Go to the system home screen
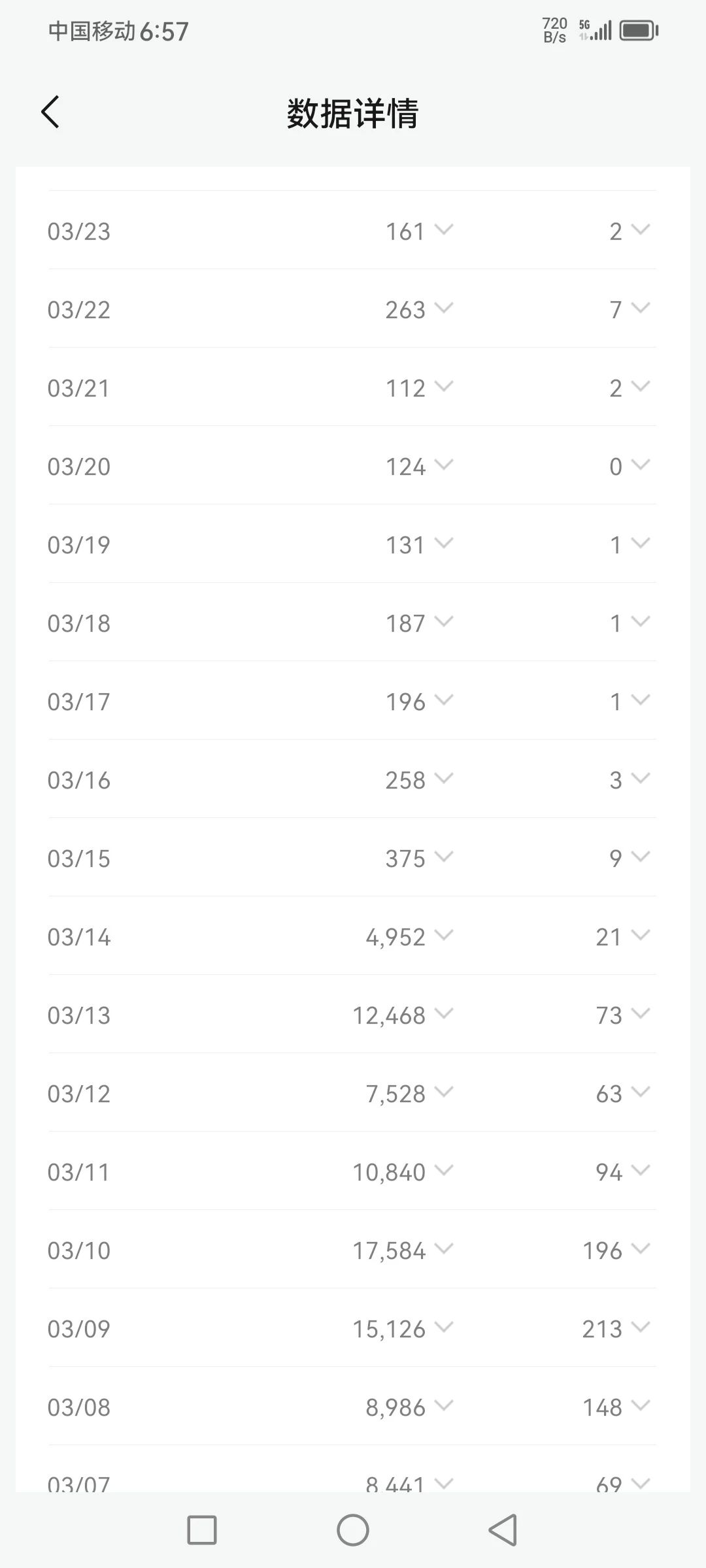 [353, 1530]
